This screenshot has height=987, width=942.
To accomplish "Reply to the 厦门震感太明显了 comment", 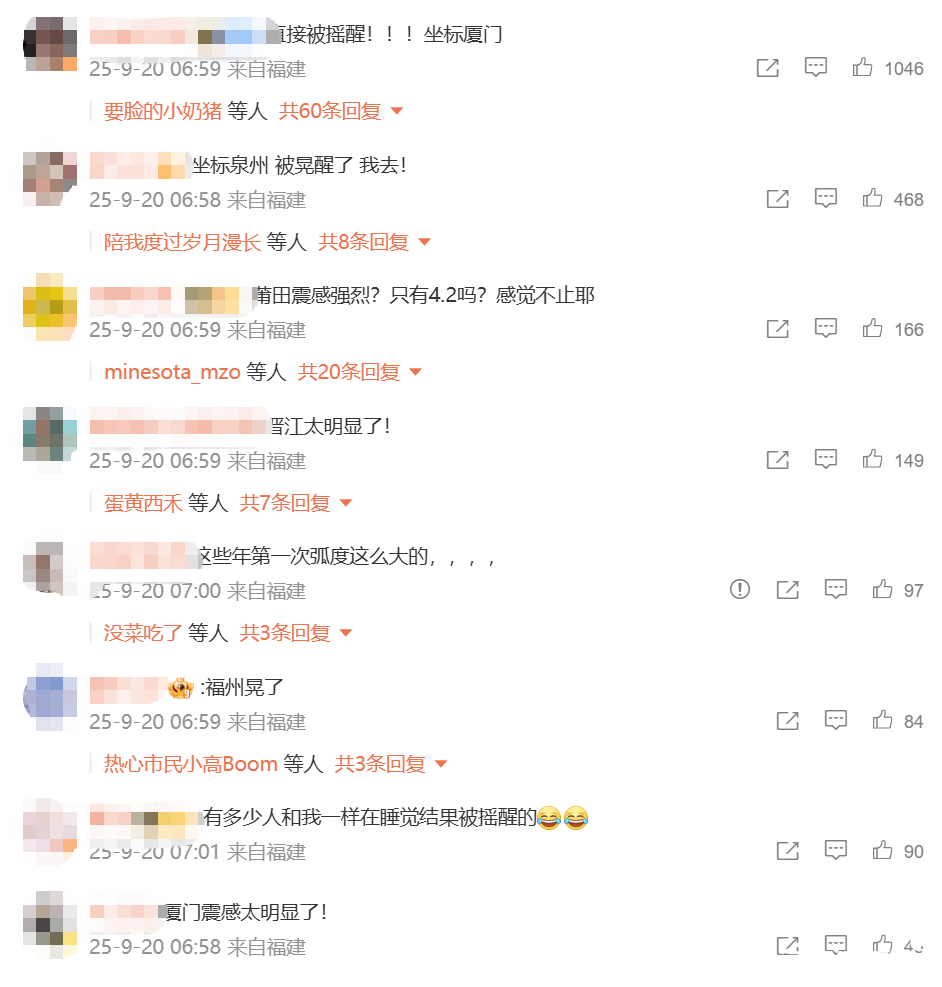I will coord(835,945).
